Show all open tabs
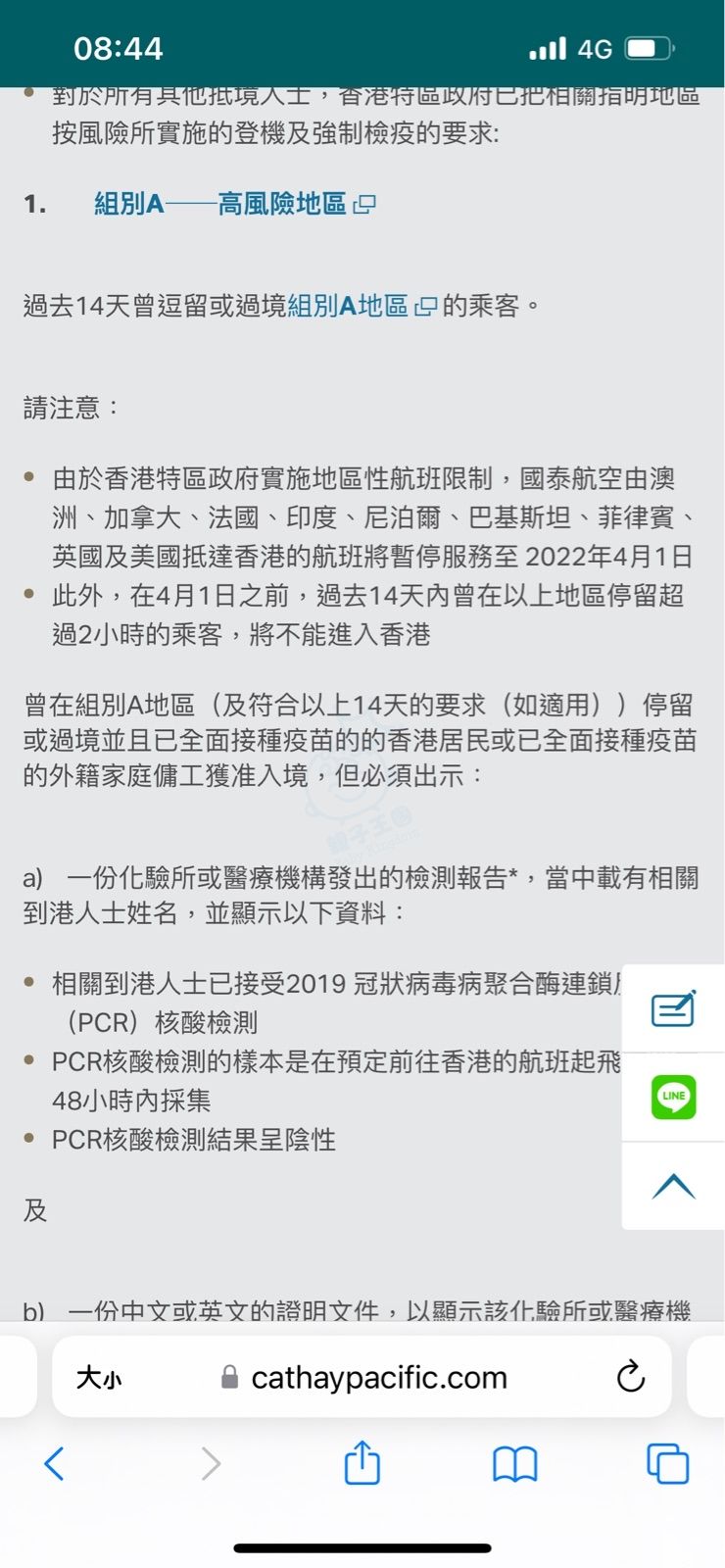 point(668,1464)
